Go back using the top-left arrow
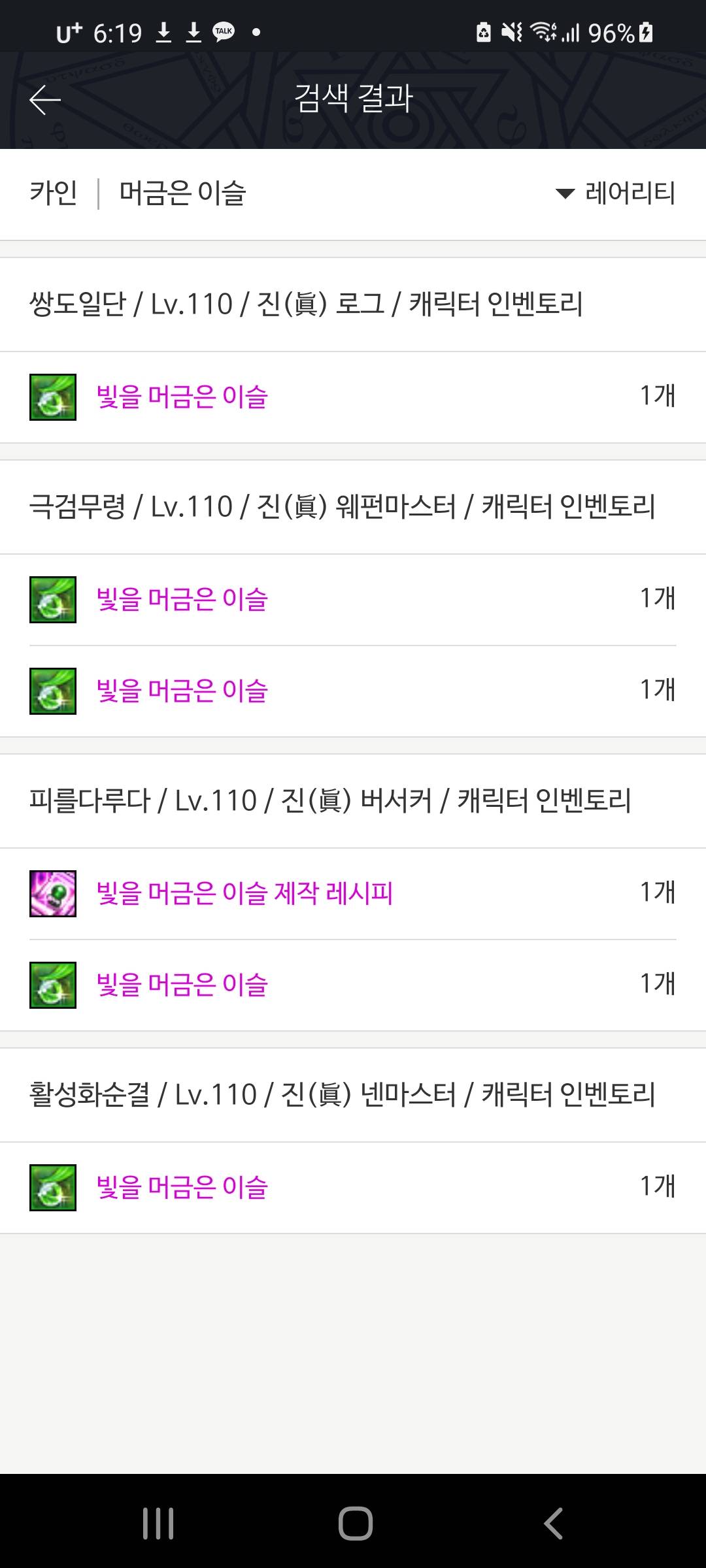This screenshot has height=1568, width=706. (x=45, y=100)
